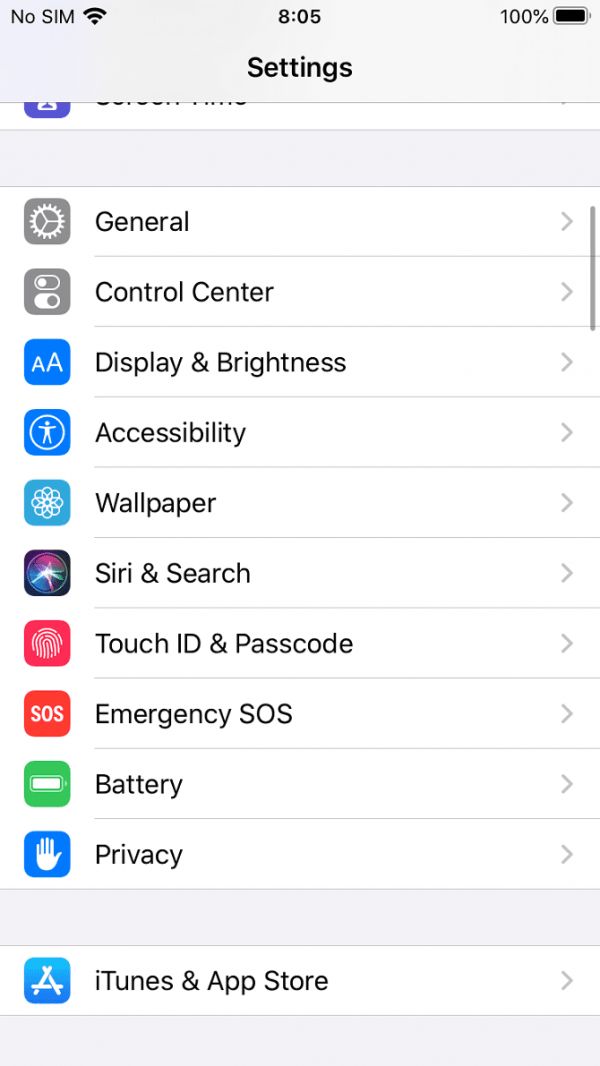This screenshot has height=1066, width=600.
Task: Open General settings
Action: coord(300,222)
